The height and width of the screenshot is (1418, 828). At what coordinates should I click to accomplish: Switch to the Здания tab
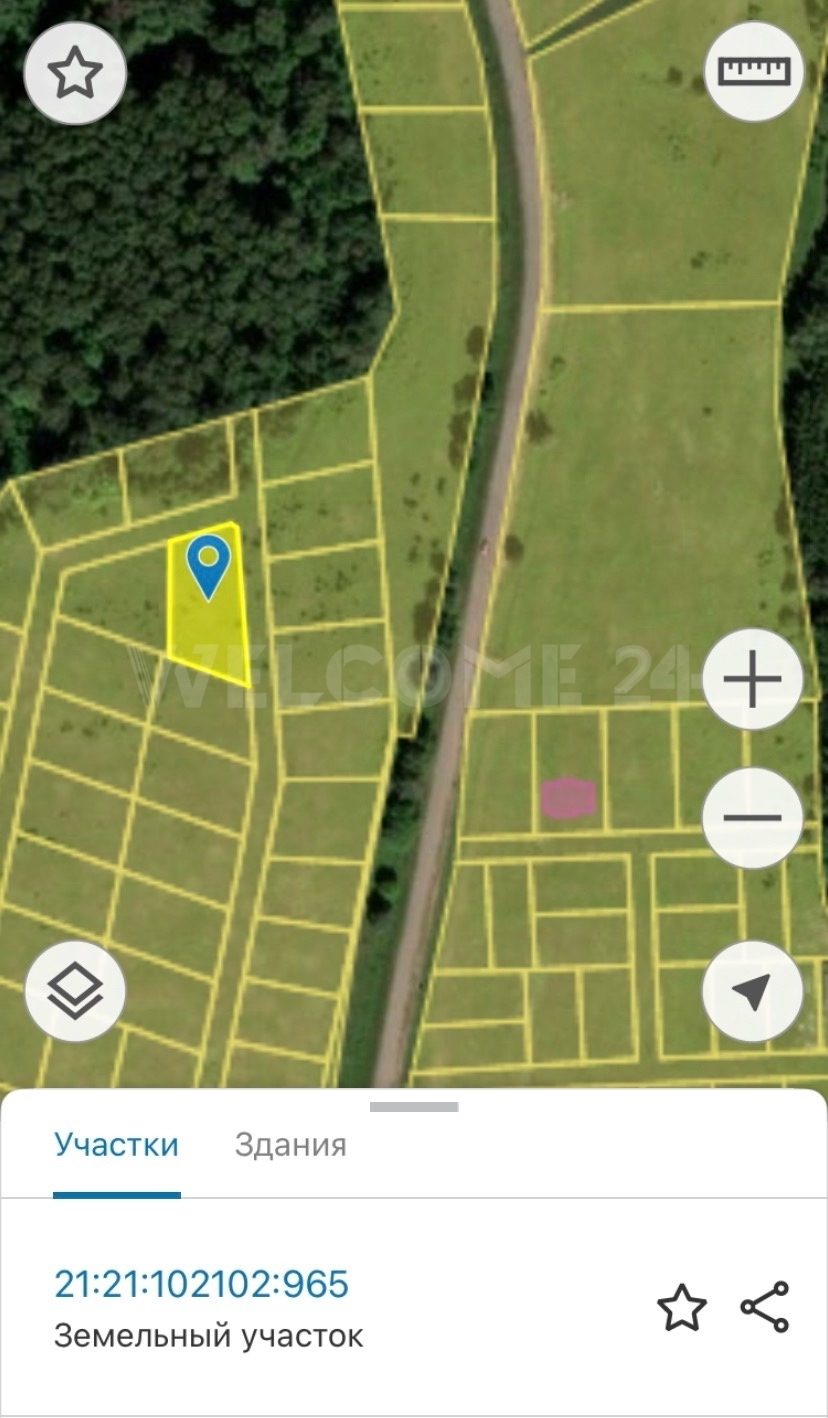click(290, 1145)
